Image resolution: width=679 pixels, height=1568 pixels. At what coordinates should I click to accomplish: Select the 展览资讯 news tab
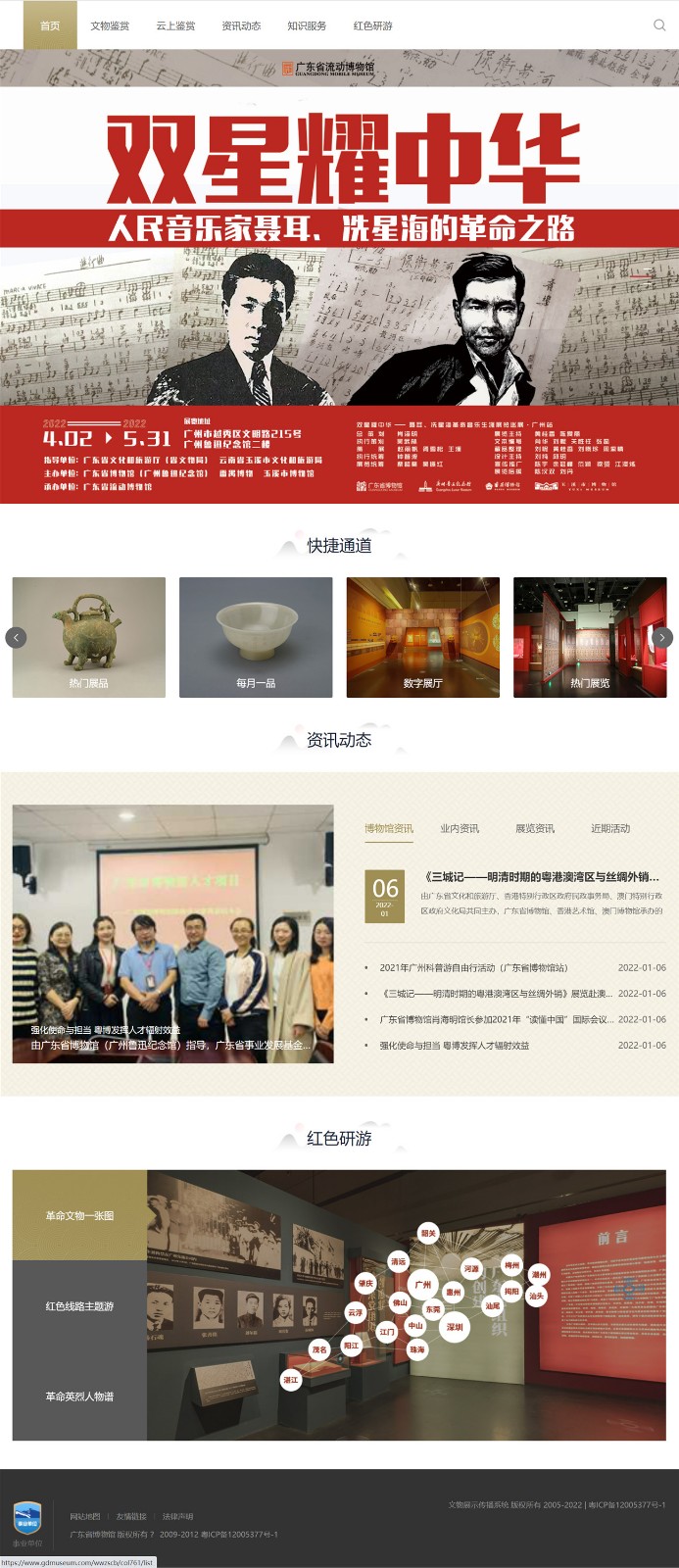[535, 829]
